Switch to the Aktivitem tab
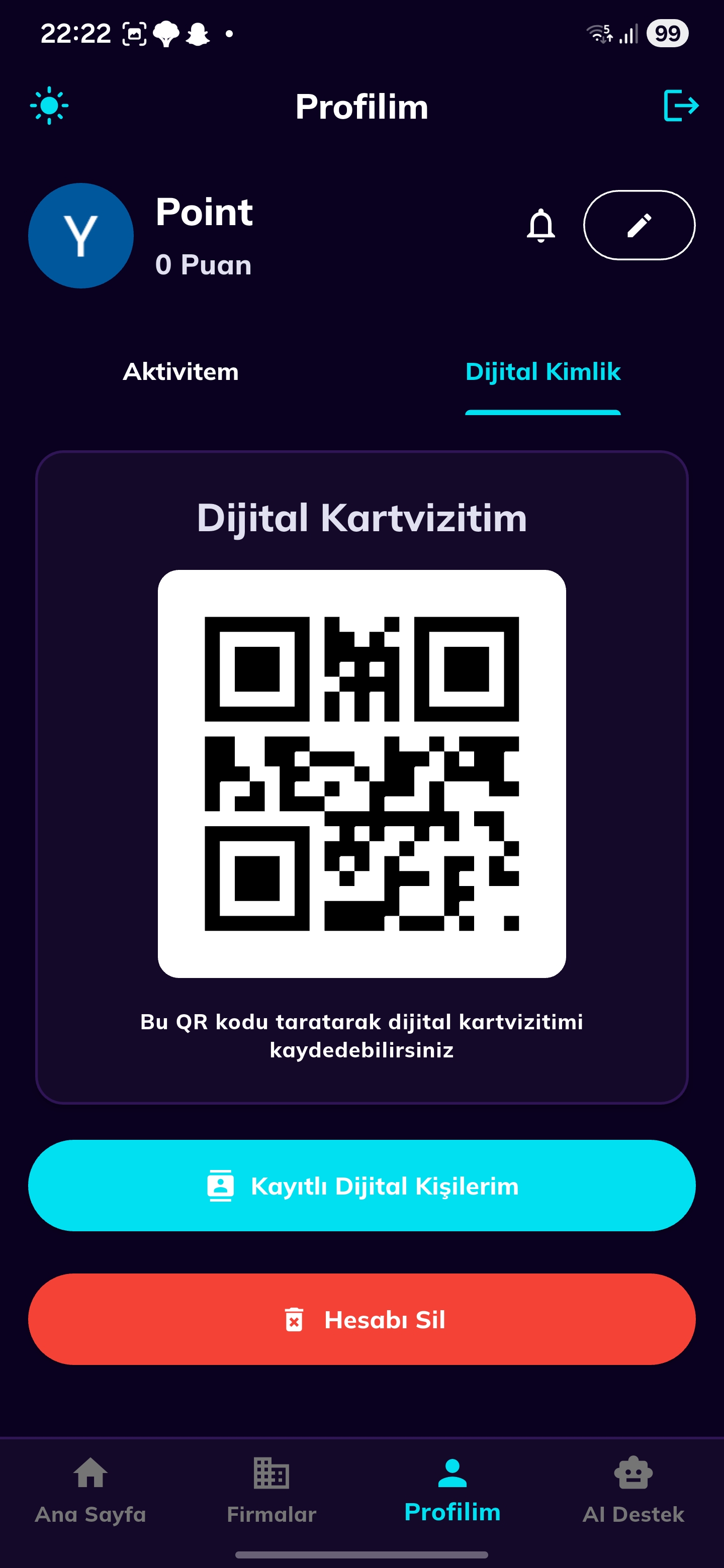The width and height of the screenshot is (724, 1568). [x=181, y=372]
